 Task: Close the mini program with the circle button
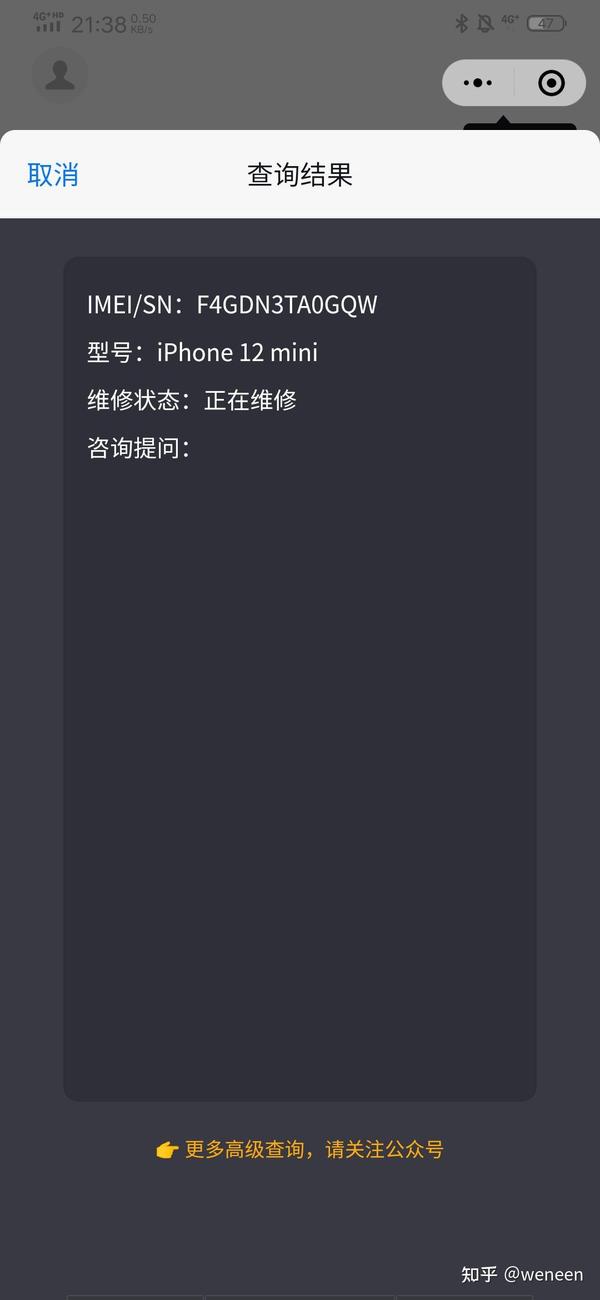tap(551, 83)
